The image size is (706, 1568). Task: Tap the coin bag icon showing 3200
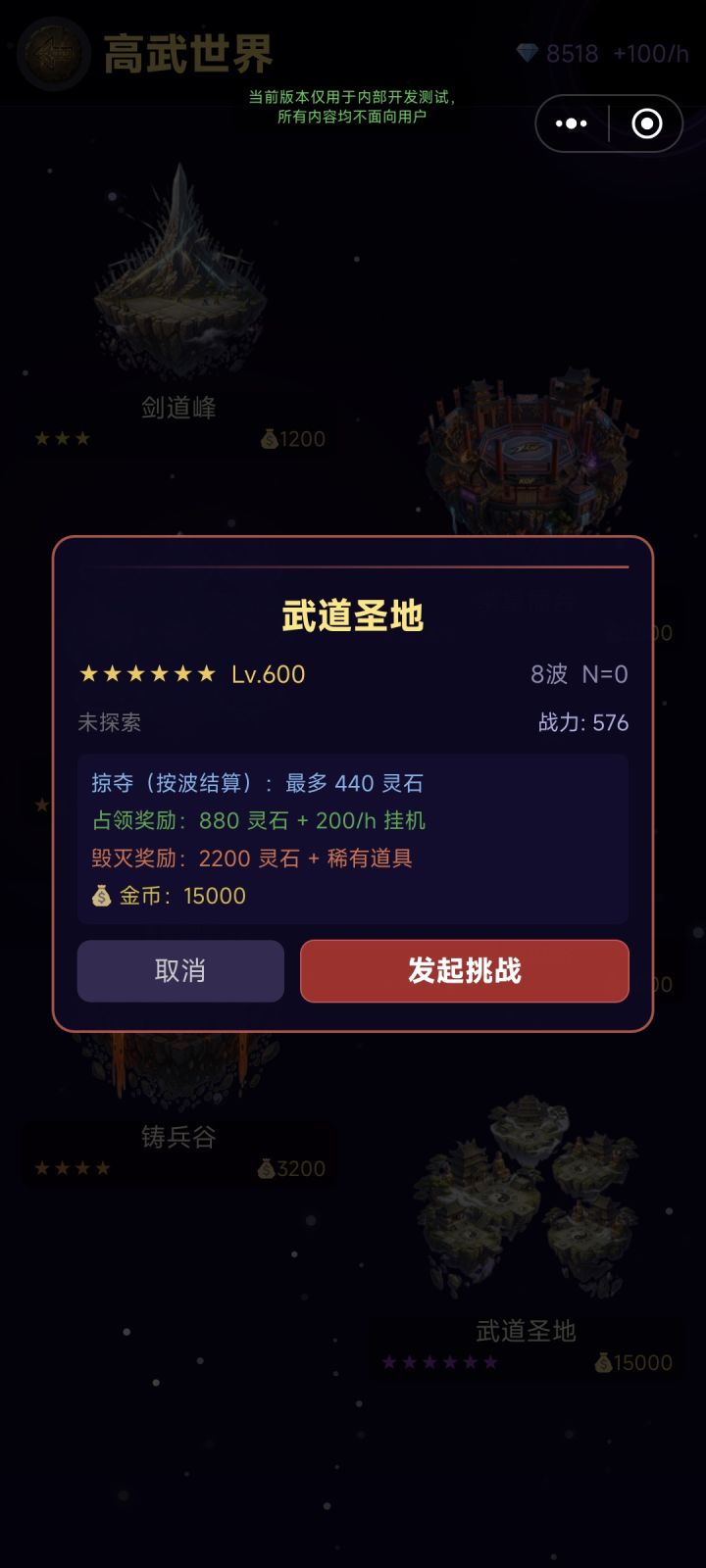pyautogui.click(x=265, y=1168)
